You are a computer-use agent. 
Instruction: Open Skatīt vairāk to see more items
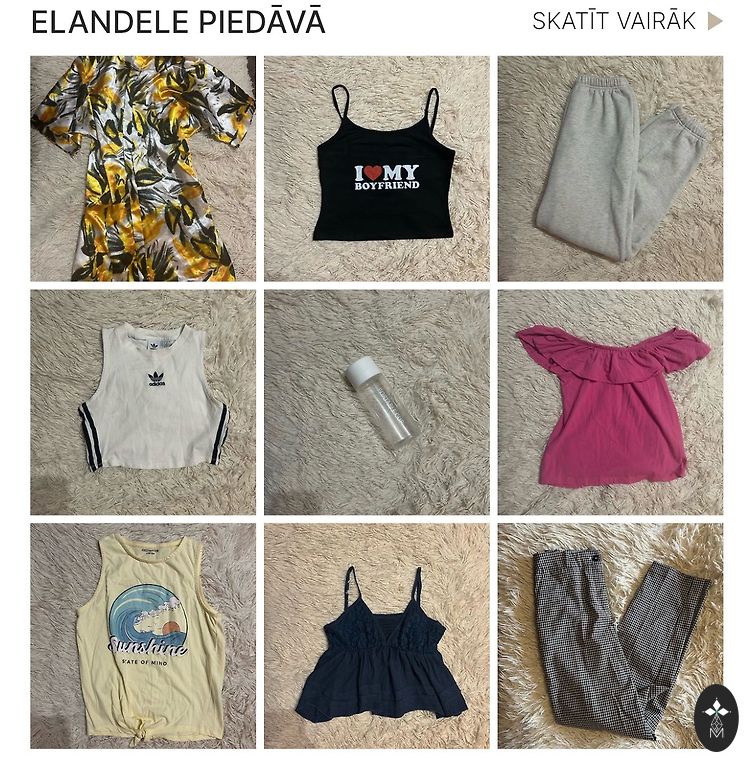point(626,21)
